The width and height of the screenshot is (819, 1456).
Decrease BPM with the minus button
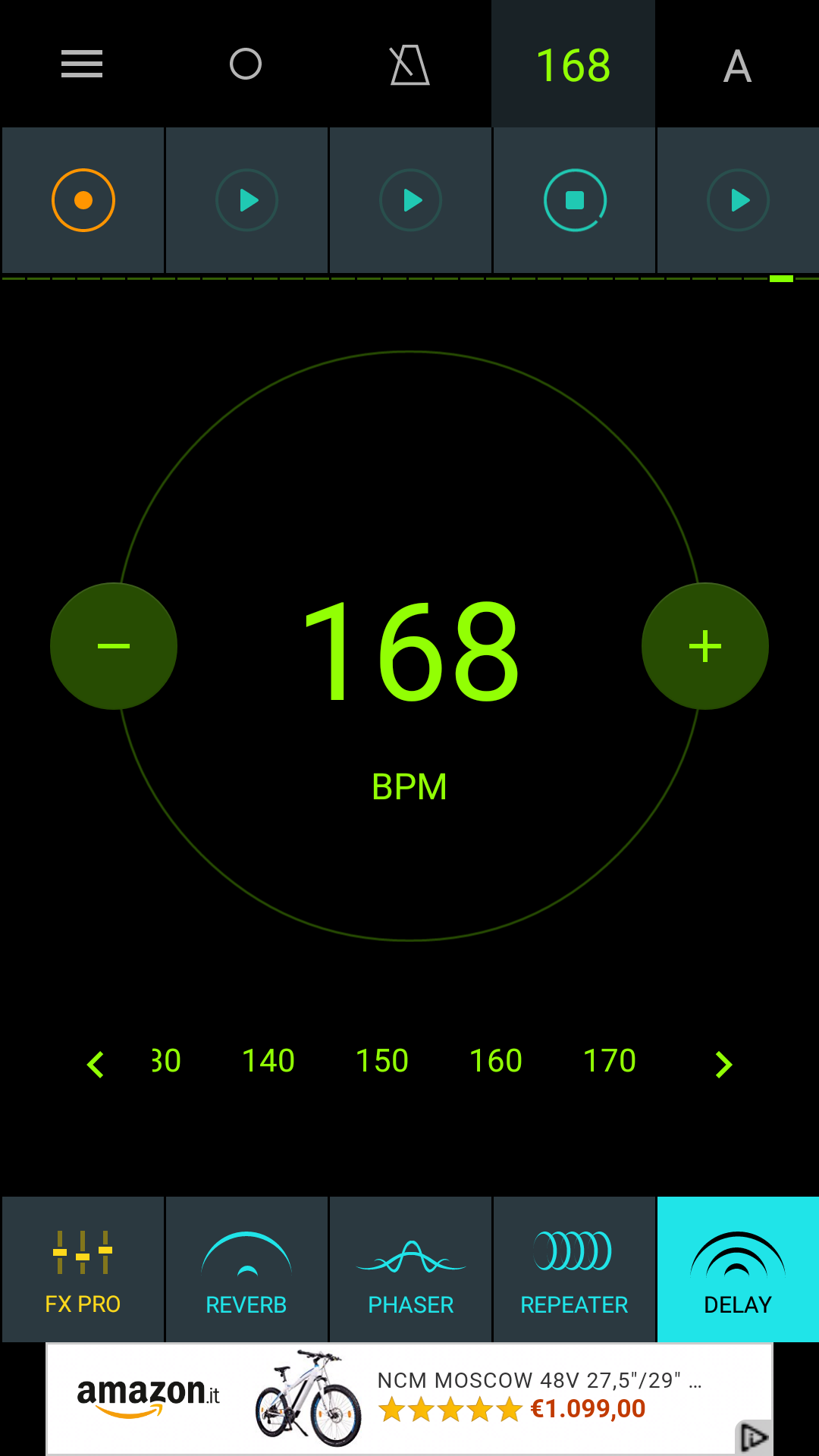(x=114, y=646)
